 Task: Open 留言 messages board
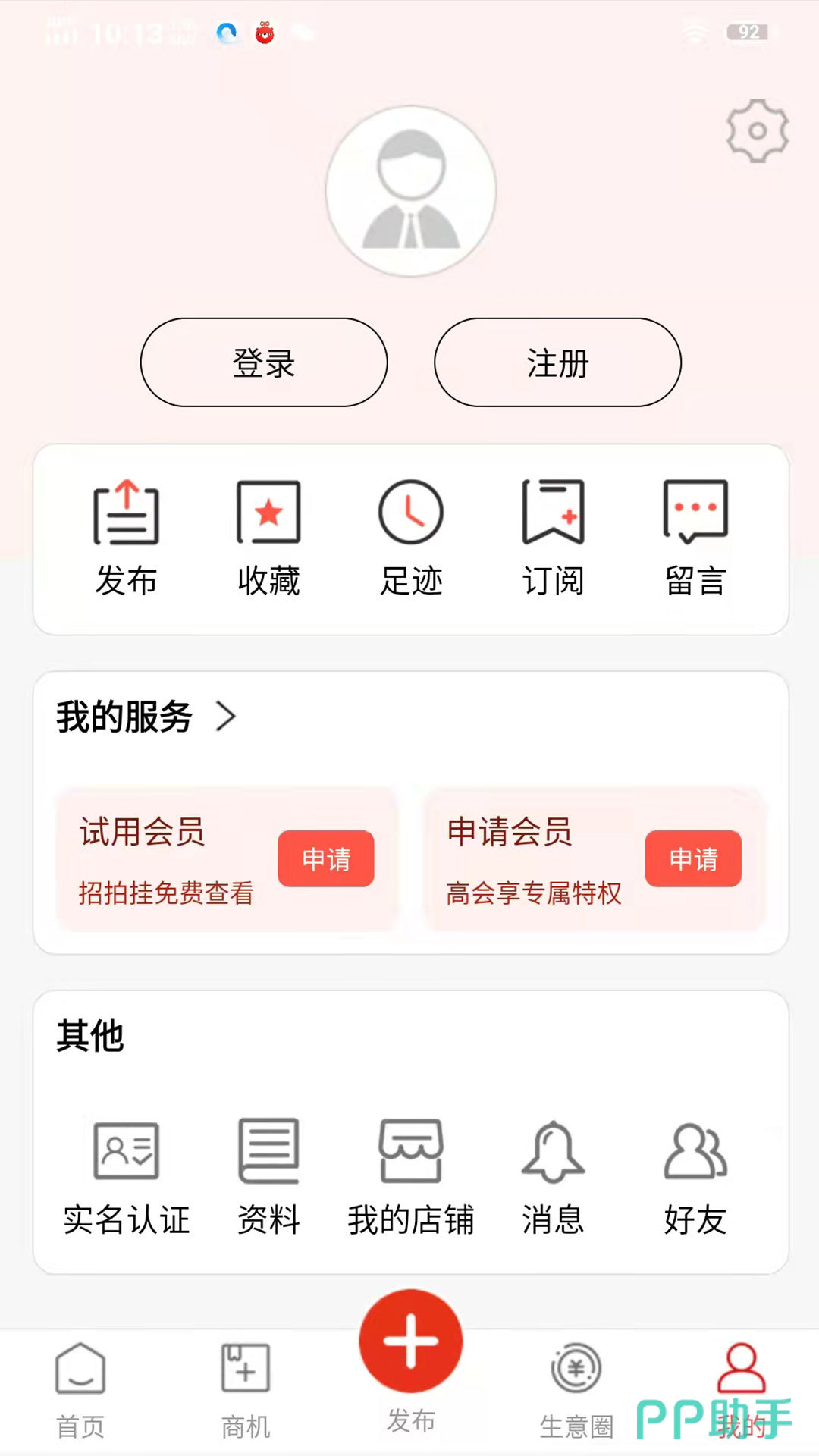pos(695,537)
